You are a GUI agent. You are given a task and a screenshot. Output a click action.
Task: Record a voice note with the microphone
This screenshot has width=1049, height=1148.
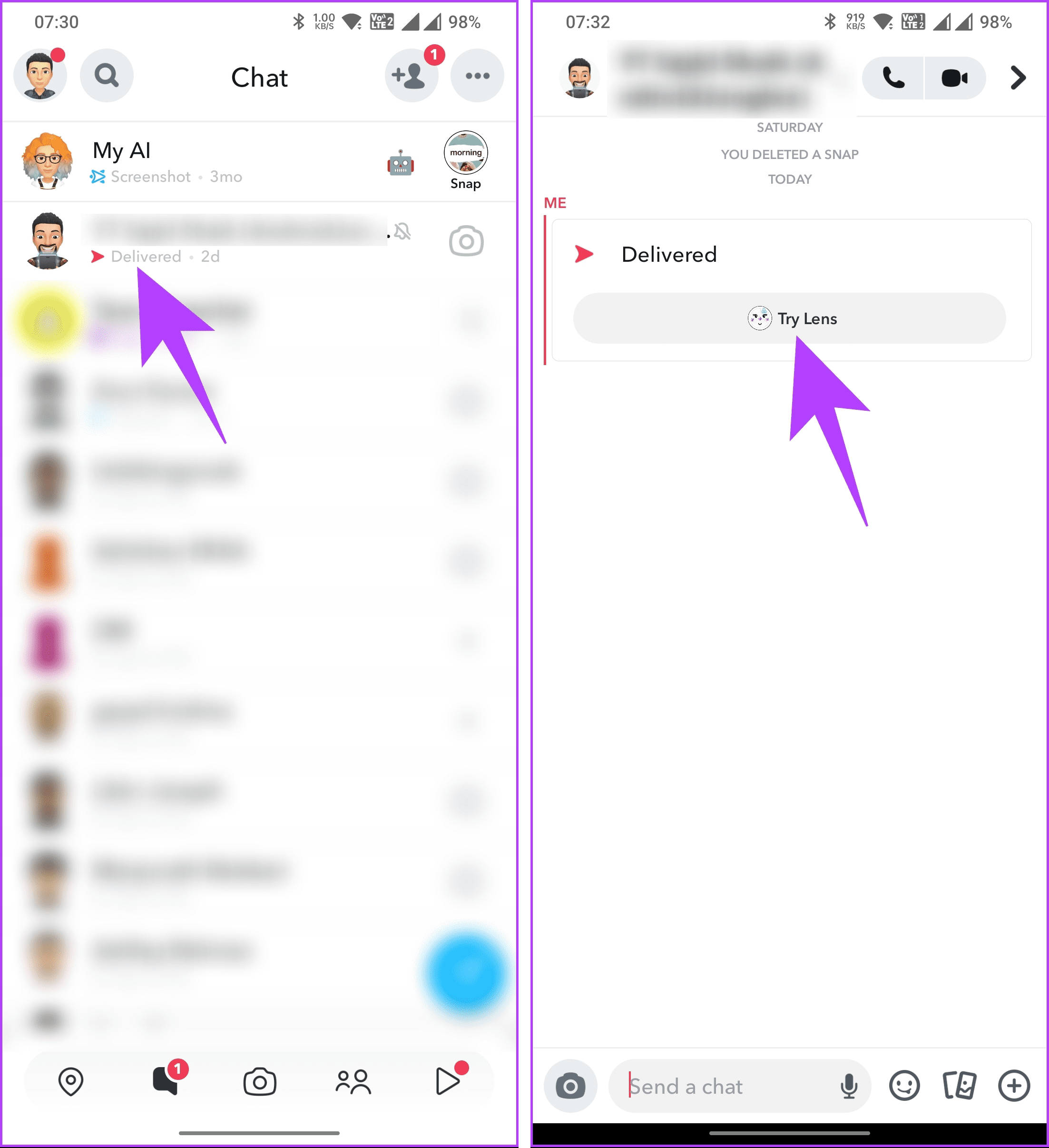pyautogui.click(x=849, y=1087)
